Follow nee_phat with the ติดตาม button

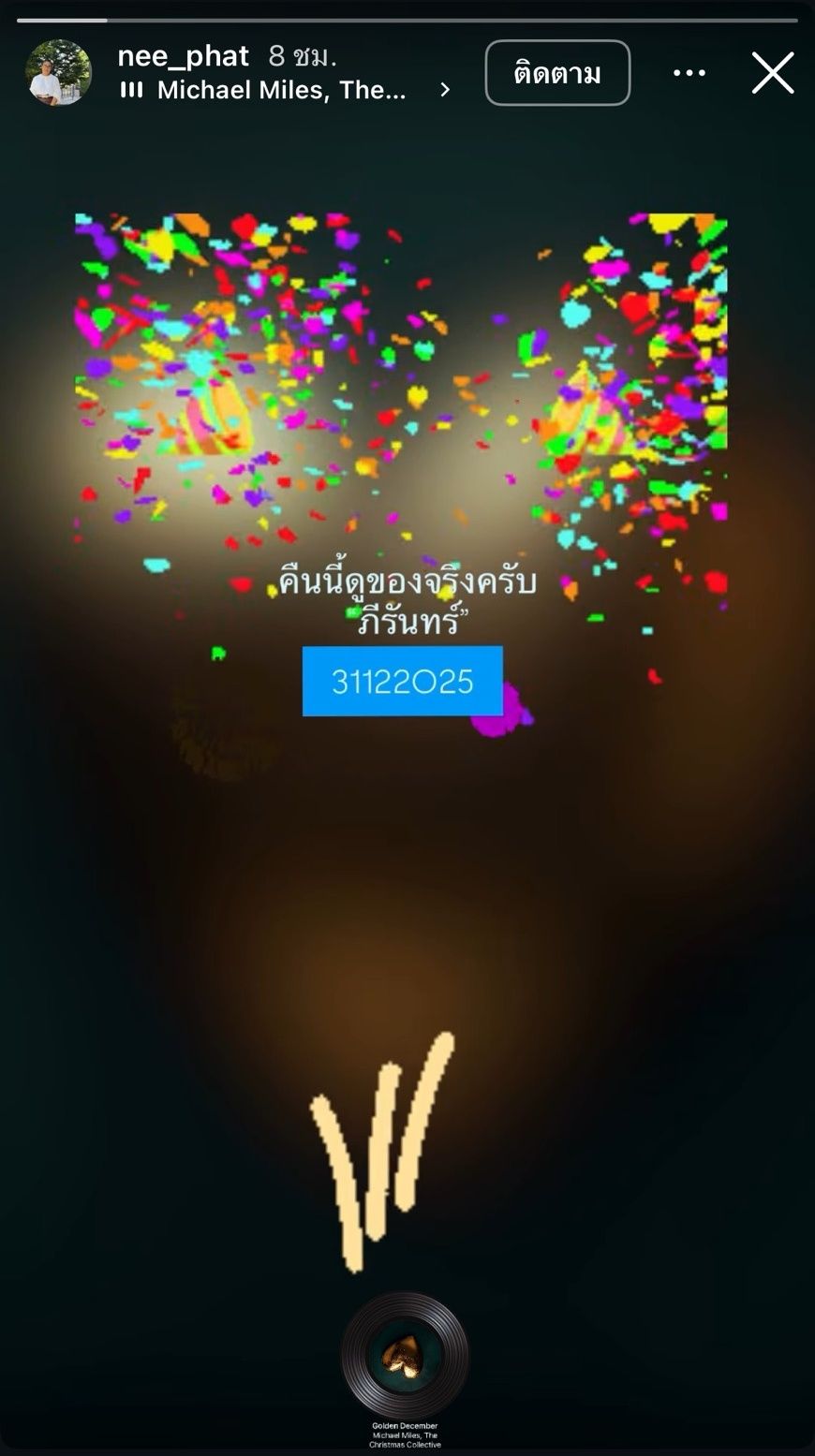(x=557, y=73)
